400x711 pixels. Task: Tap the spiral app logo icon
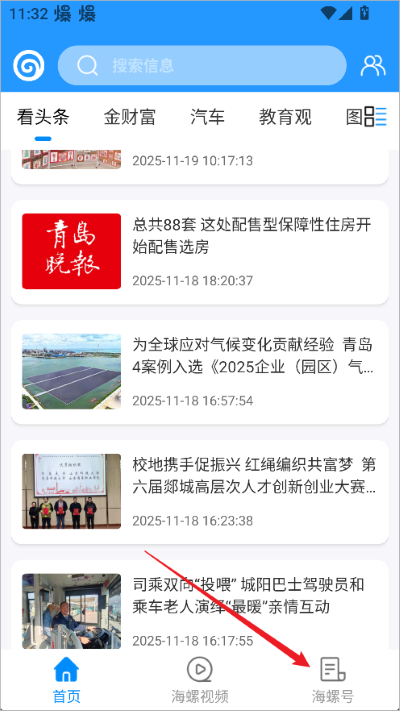(29, 66)
